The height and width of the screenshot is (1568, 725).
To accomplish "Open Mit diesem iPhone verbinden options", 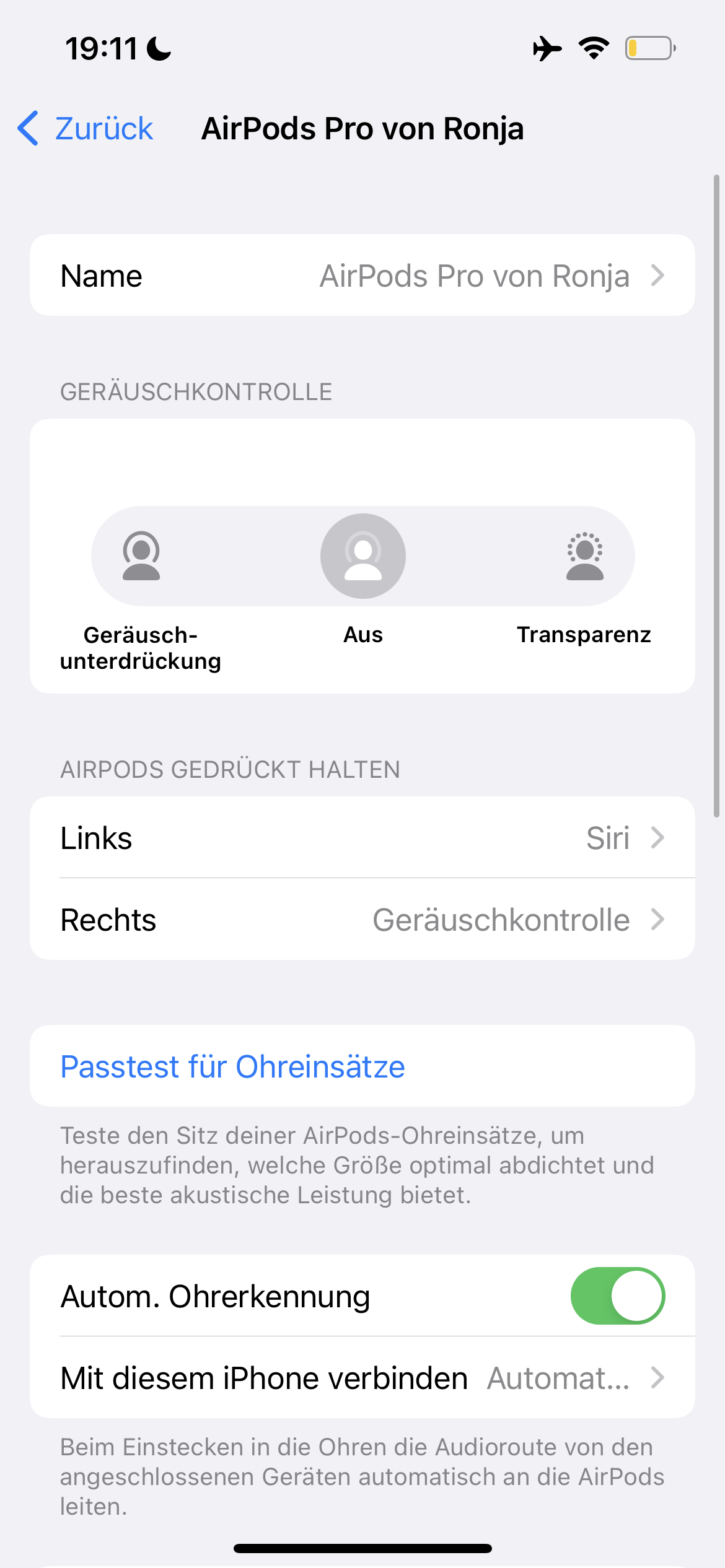I will [362, 1378].
